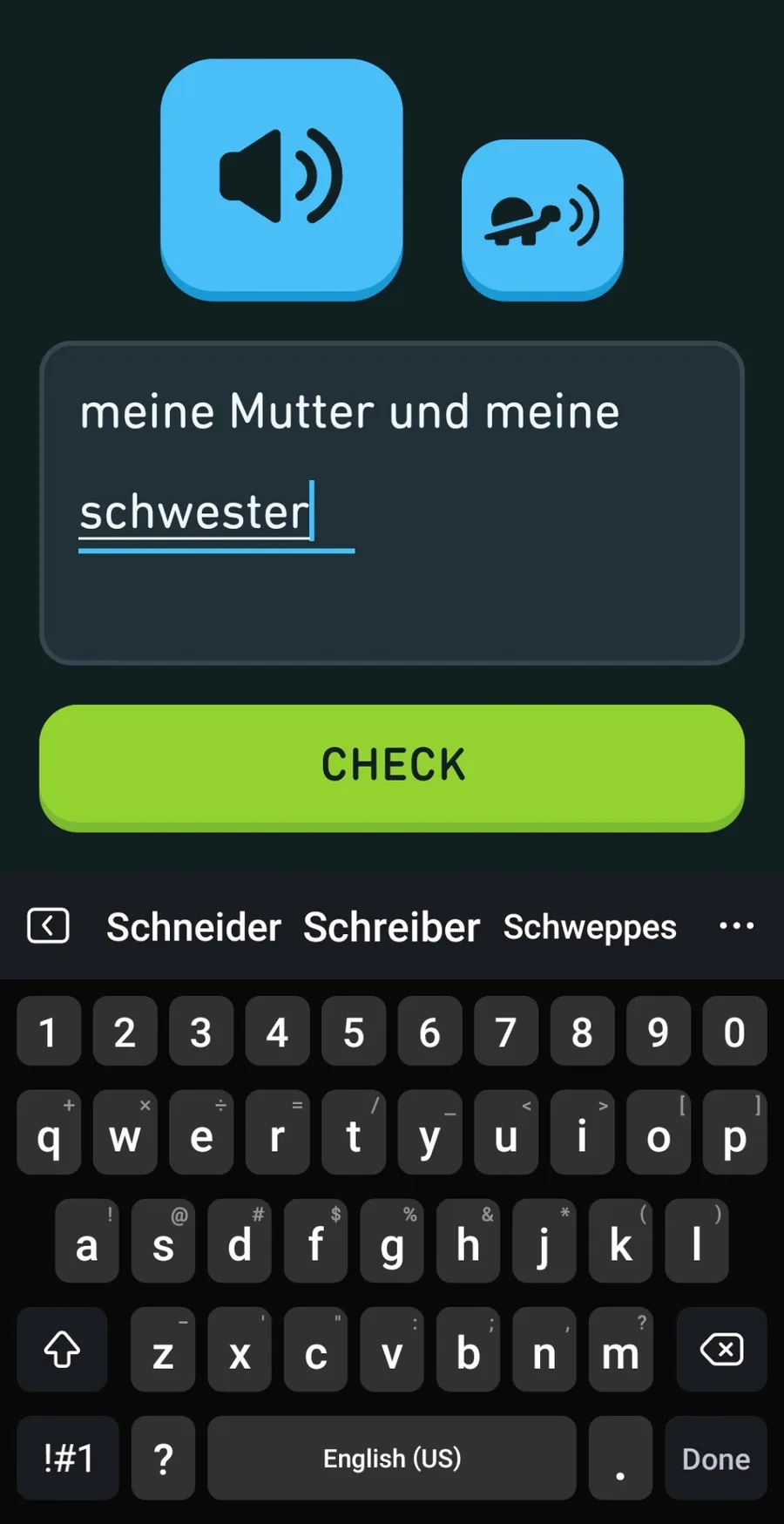Collapse the keyboard toolbar arrow

click(48, 925)
